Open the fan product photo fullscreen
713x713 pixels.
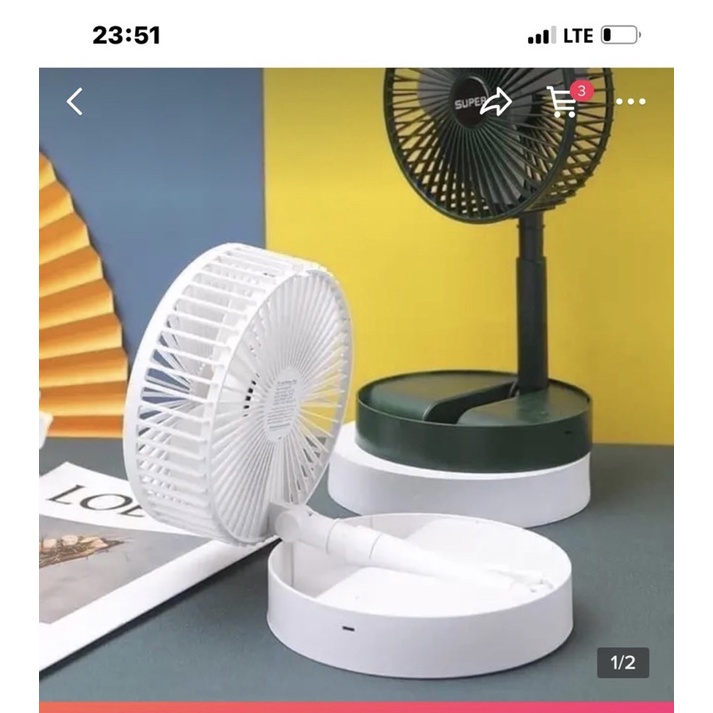click(x=356, y=400)
